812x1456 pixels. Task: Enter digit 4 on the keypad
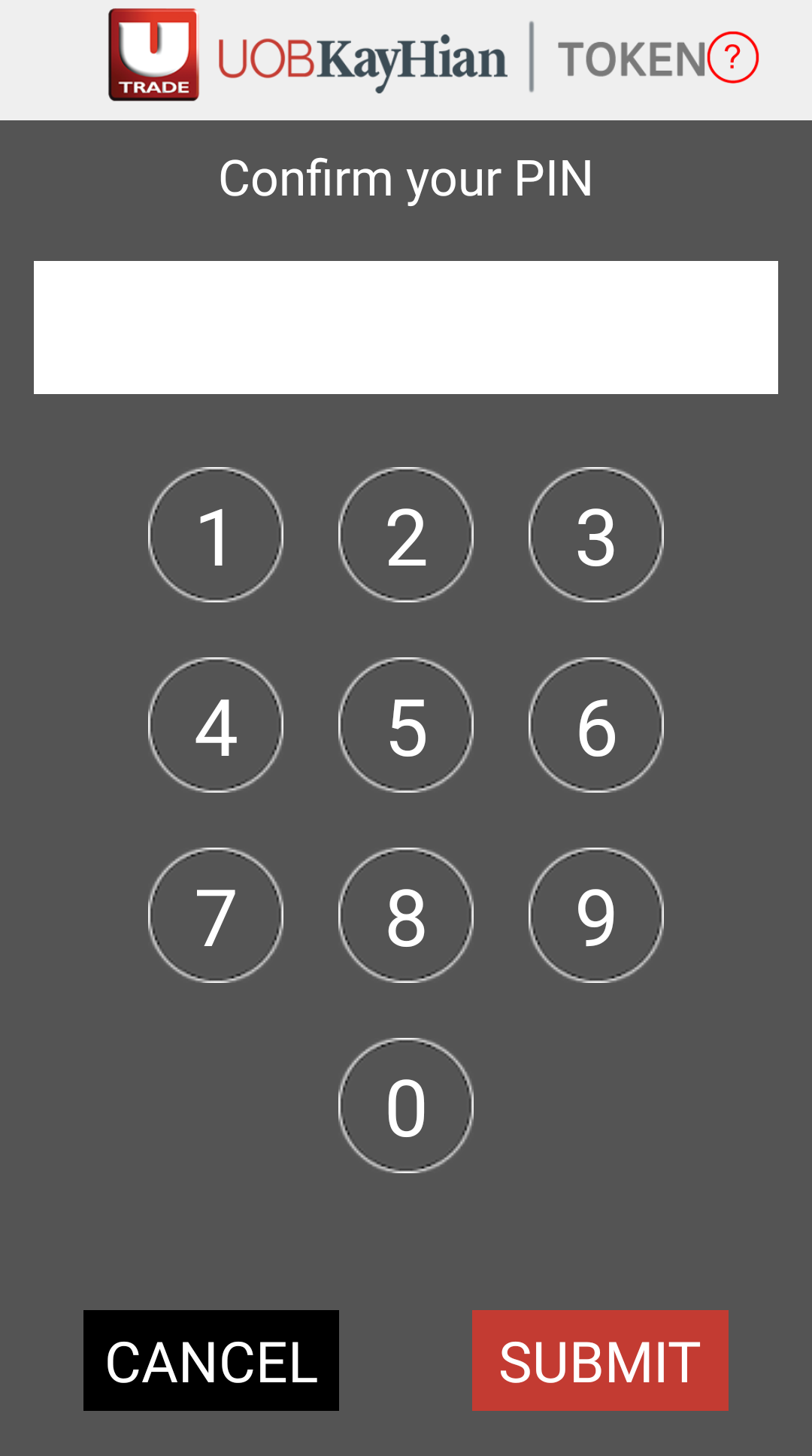coord(216,725)
